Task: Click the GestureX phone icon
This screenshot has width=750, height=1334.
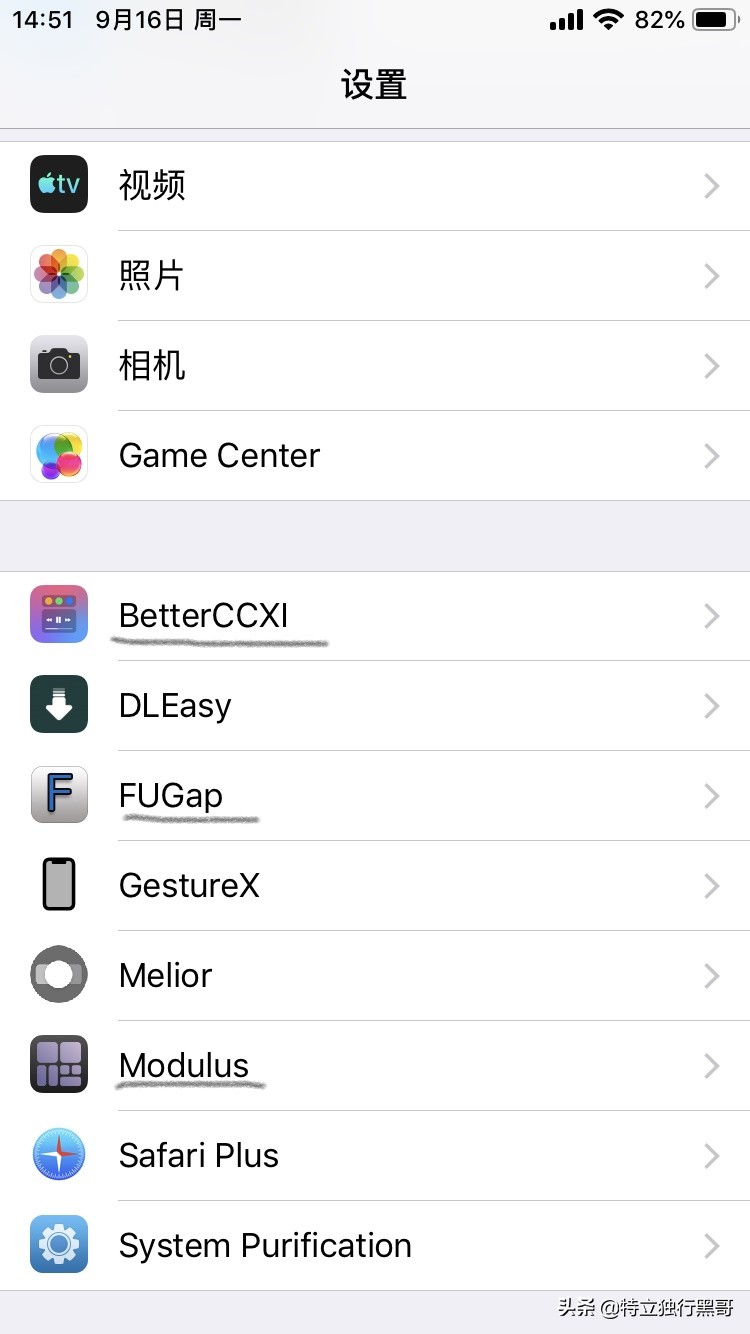Action: 58,885
